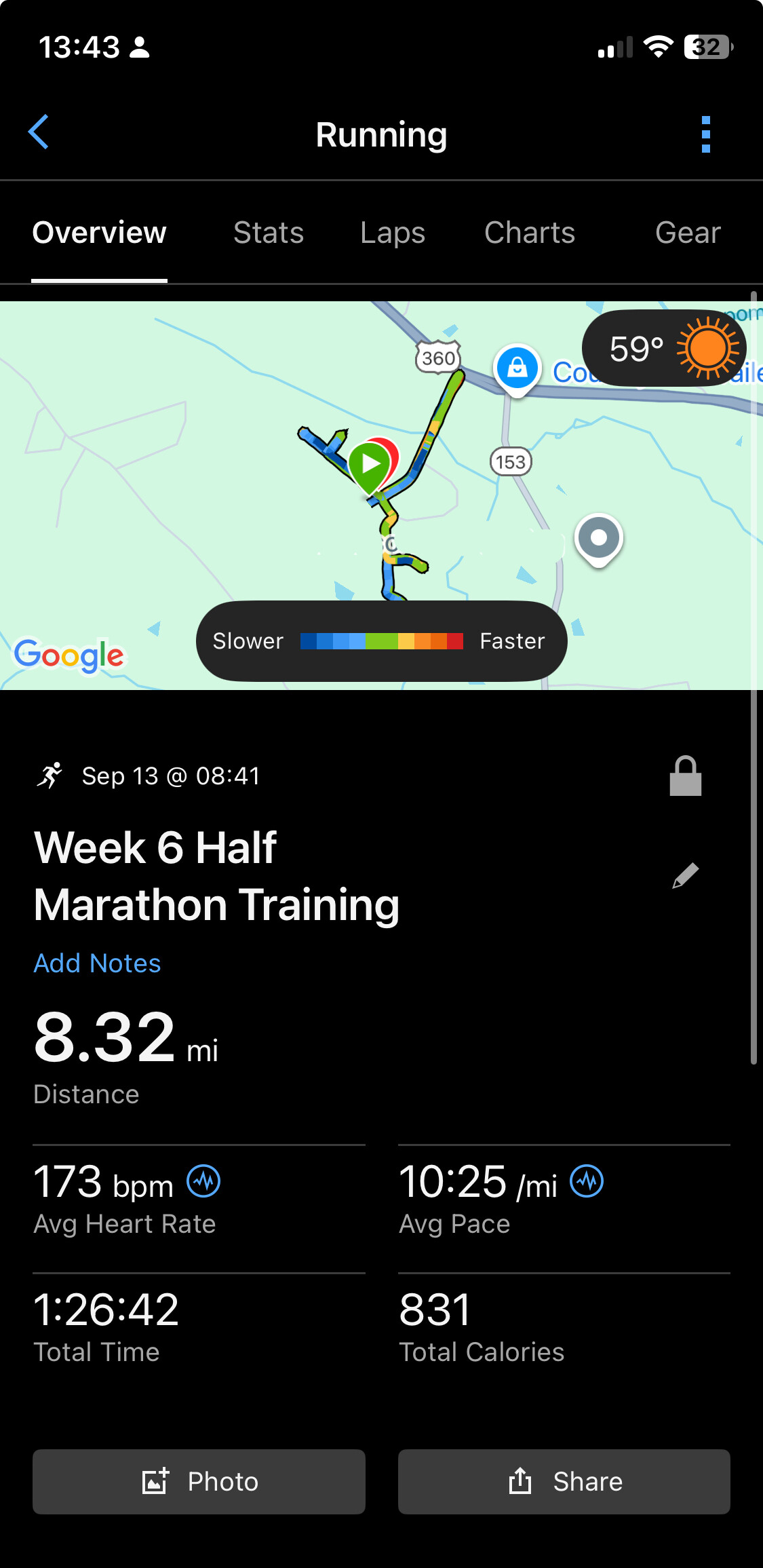
Task: Tap the privacy lock icon
Action: [685, 776]
